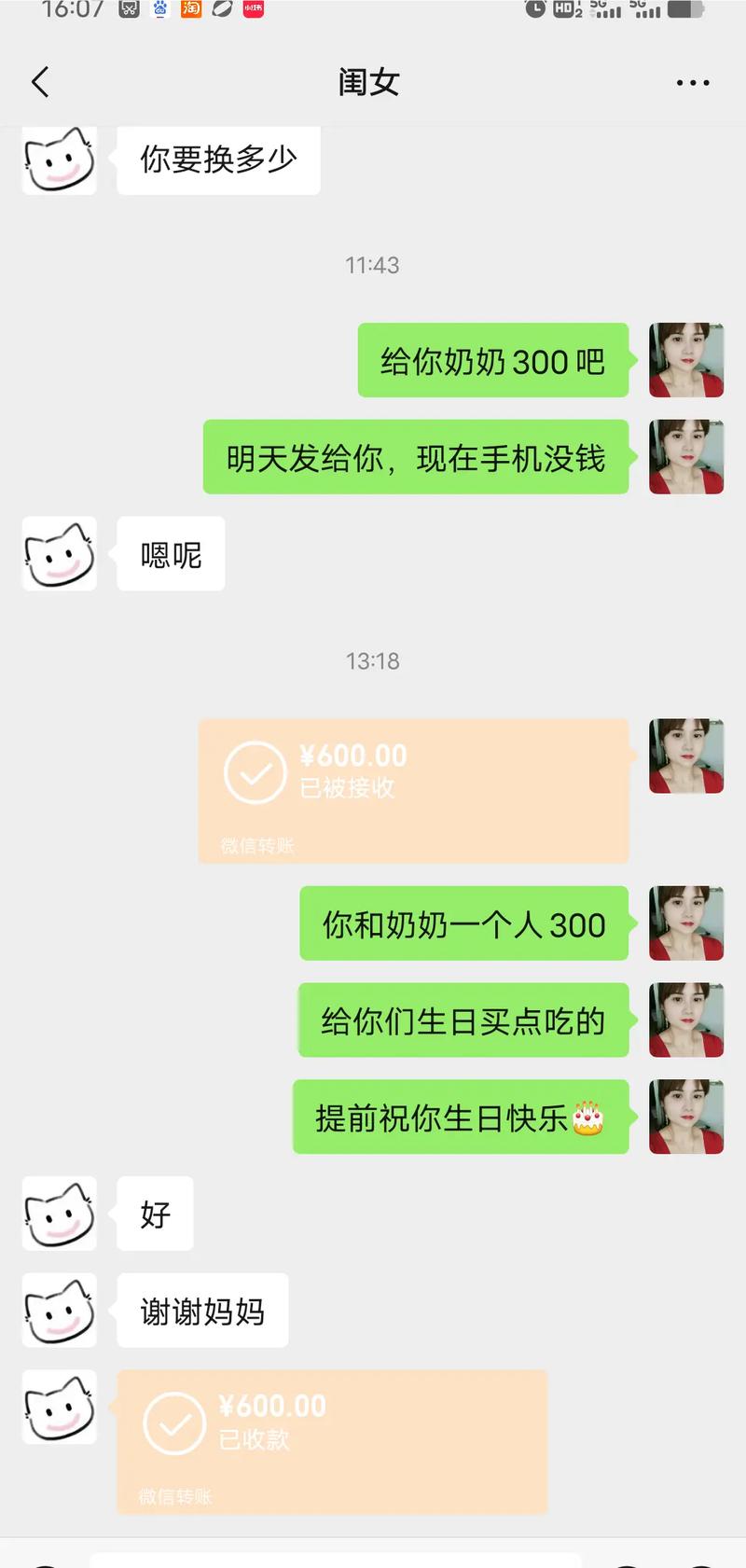Screen dimensions: 746x1568
Task: Open the received ¥600.00 已收款 transfer card
Action: [x=332, y=1440]
